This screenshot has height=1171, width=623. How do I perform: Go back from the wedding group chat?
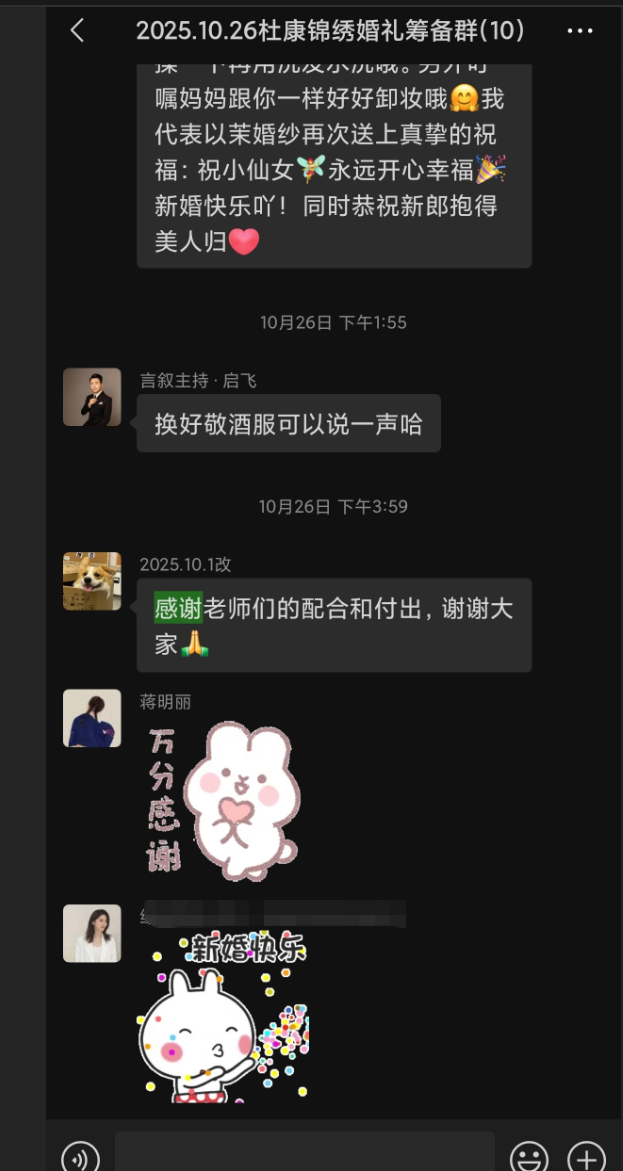tap(77, 31)
